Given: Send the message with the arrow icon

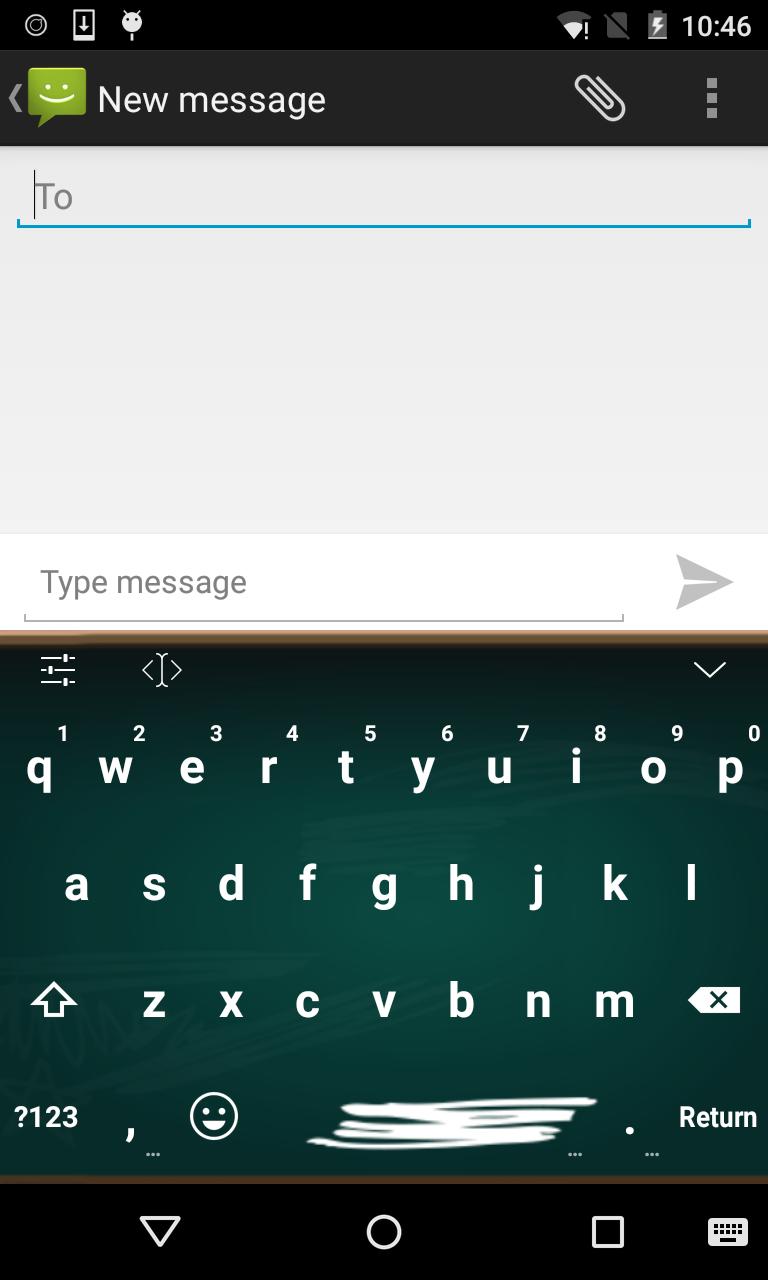Looking at the screenshot, I should 704,582.
